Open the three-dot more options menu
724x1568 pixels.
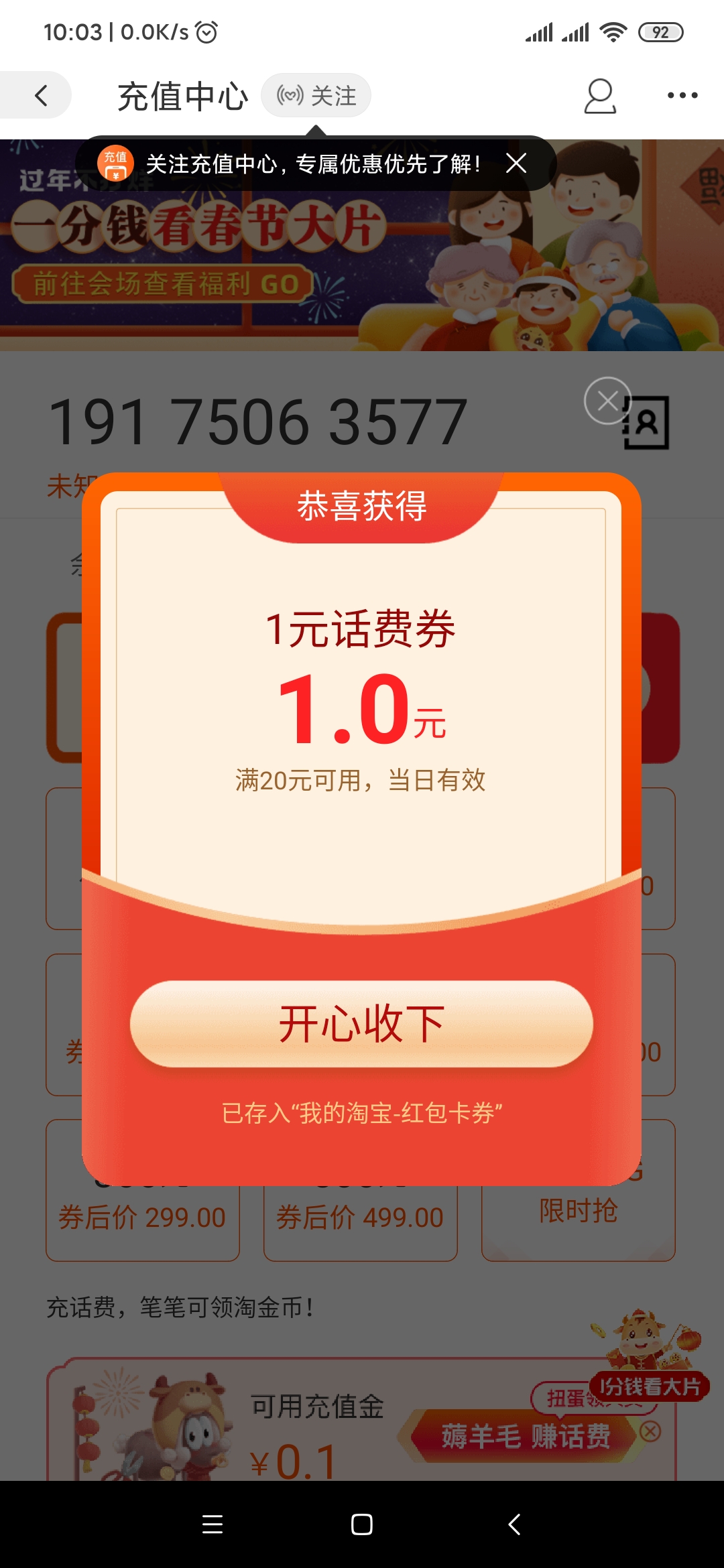coord(684,95)
